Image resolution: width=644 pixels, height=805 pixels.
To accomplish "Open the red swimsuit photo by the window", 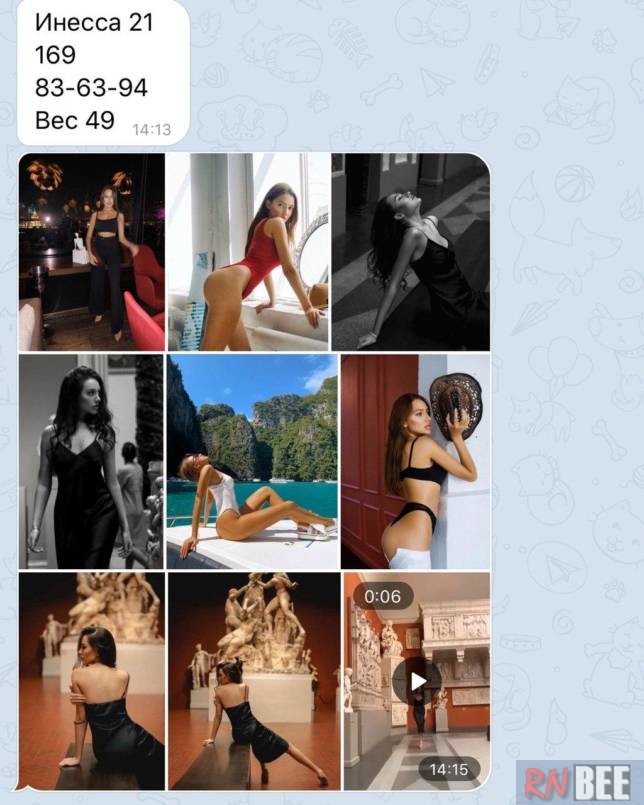I will click(247, 251).
